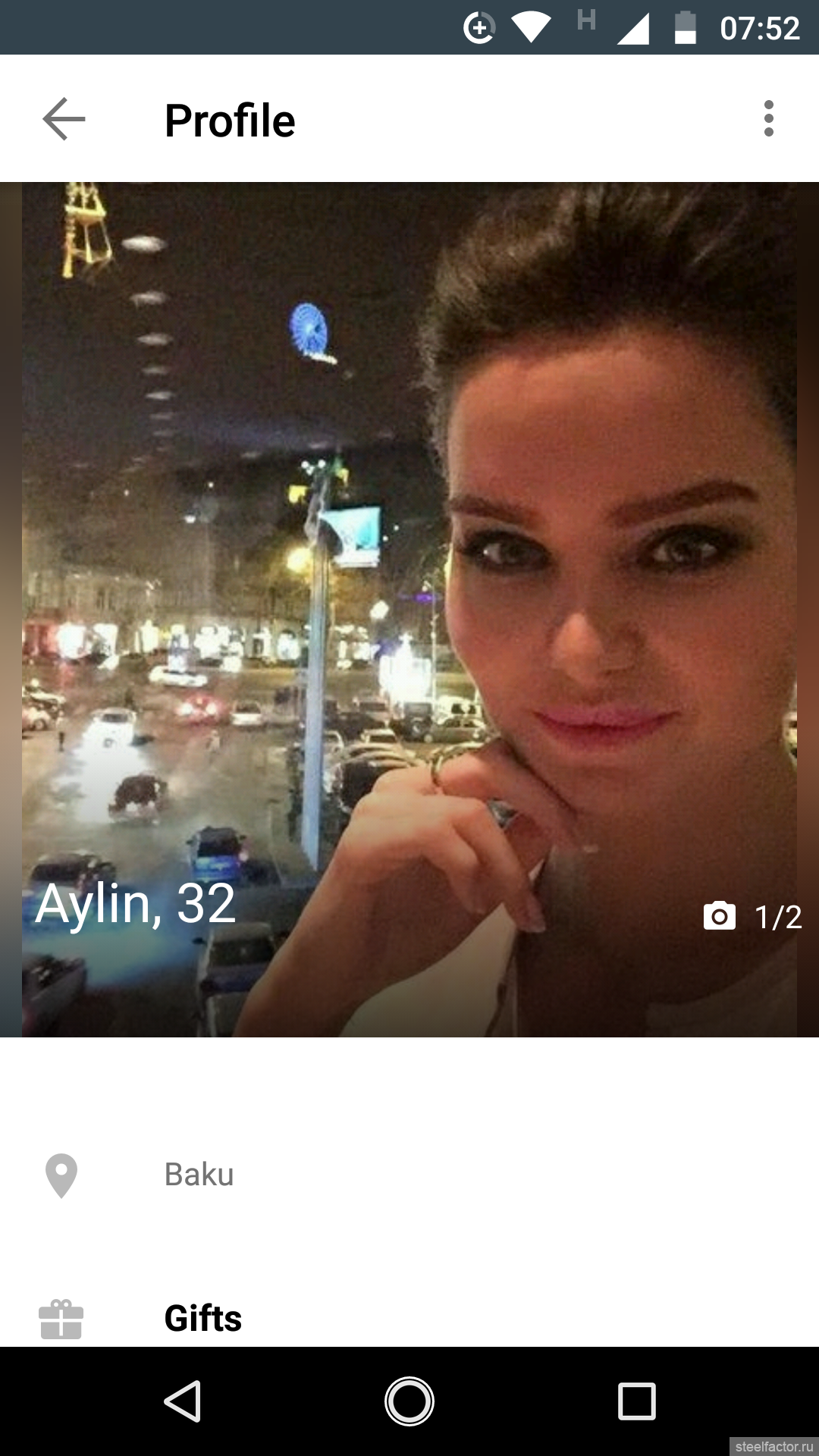Image resolution: width=819 pixels, height=1456 pixels.
Task: Open the three-dot overflow menu
Action: click(768, 119)
